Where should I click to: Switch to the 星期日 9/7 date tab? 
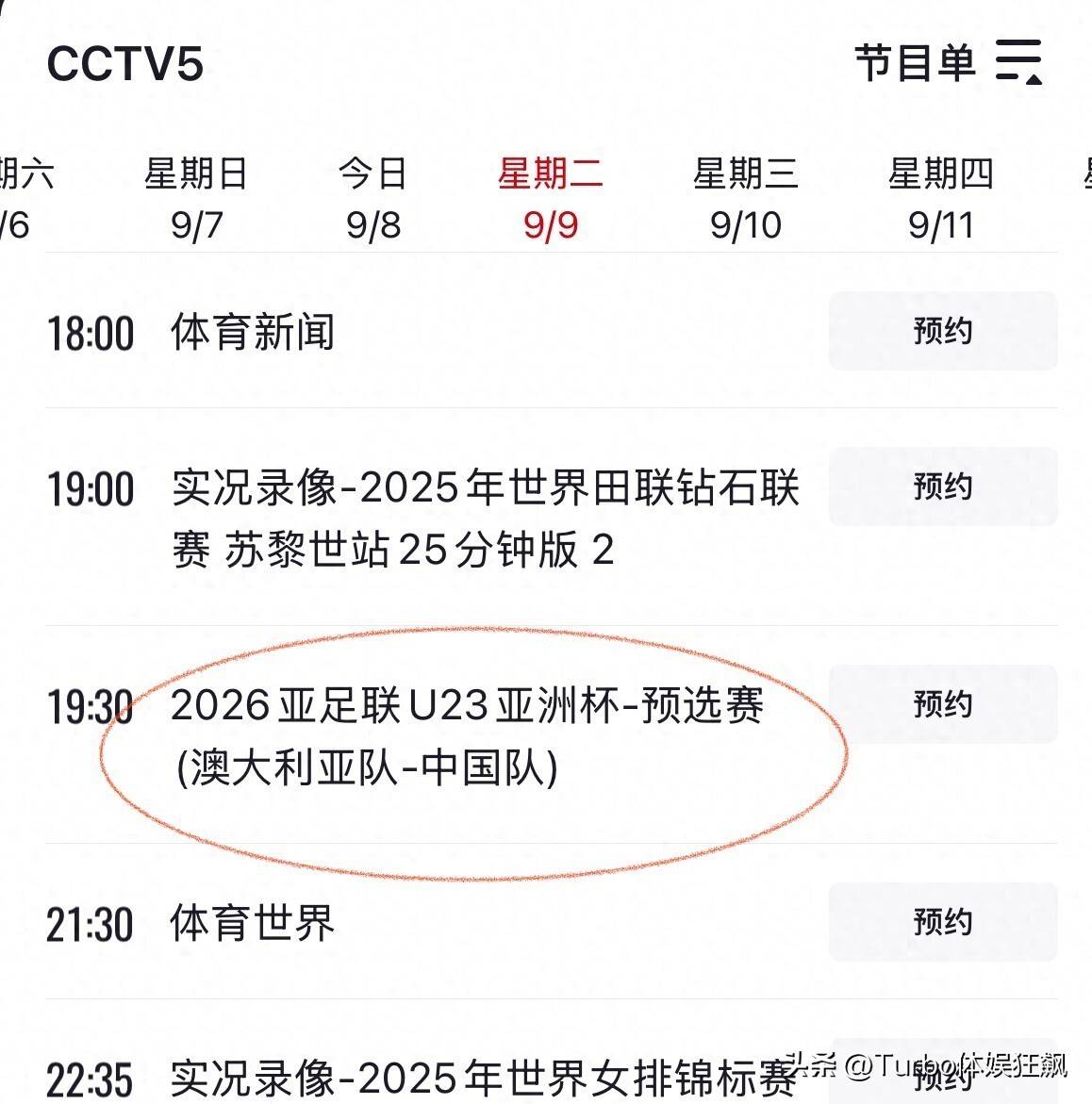196,198
